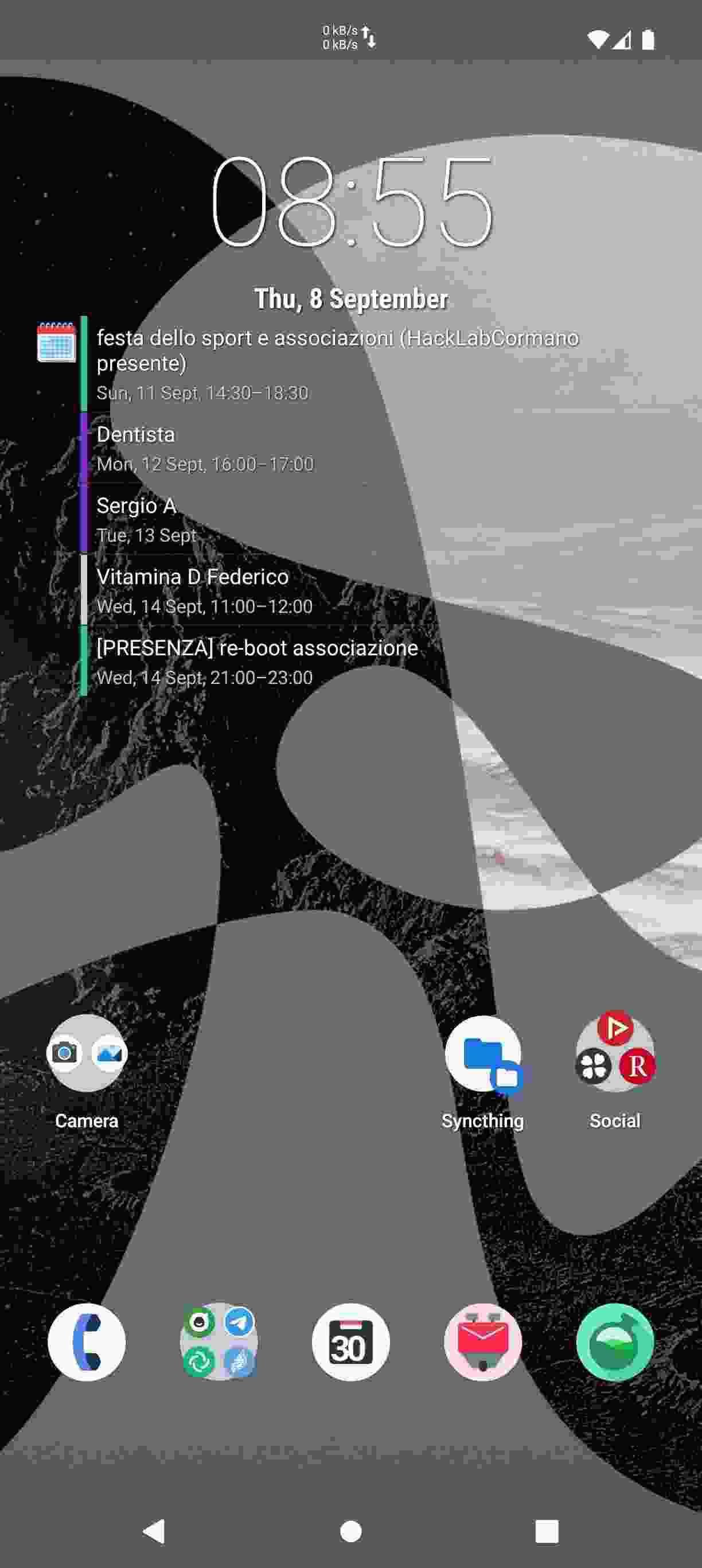Launch the Syncthing app
702x1568 pixels.
point(482,1055)
